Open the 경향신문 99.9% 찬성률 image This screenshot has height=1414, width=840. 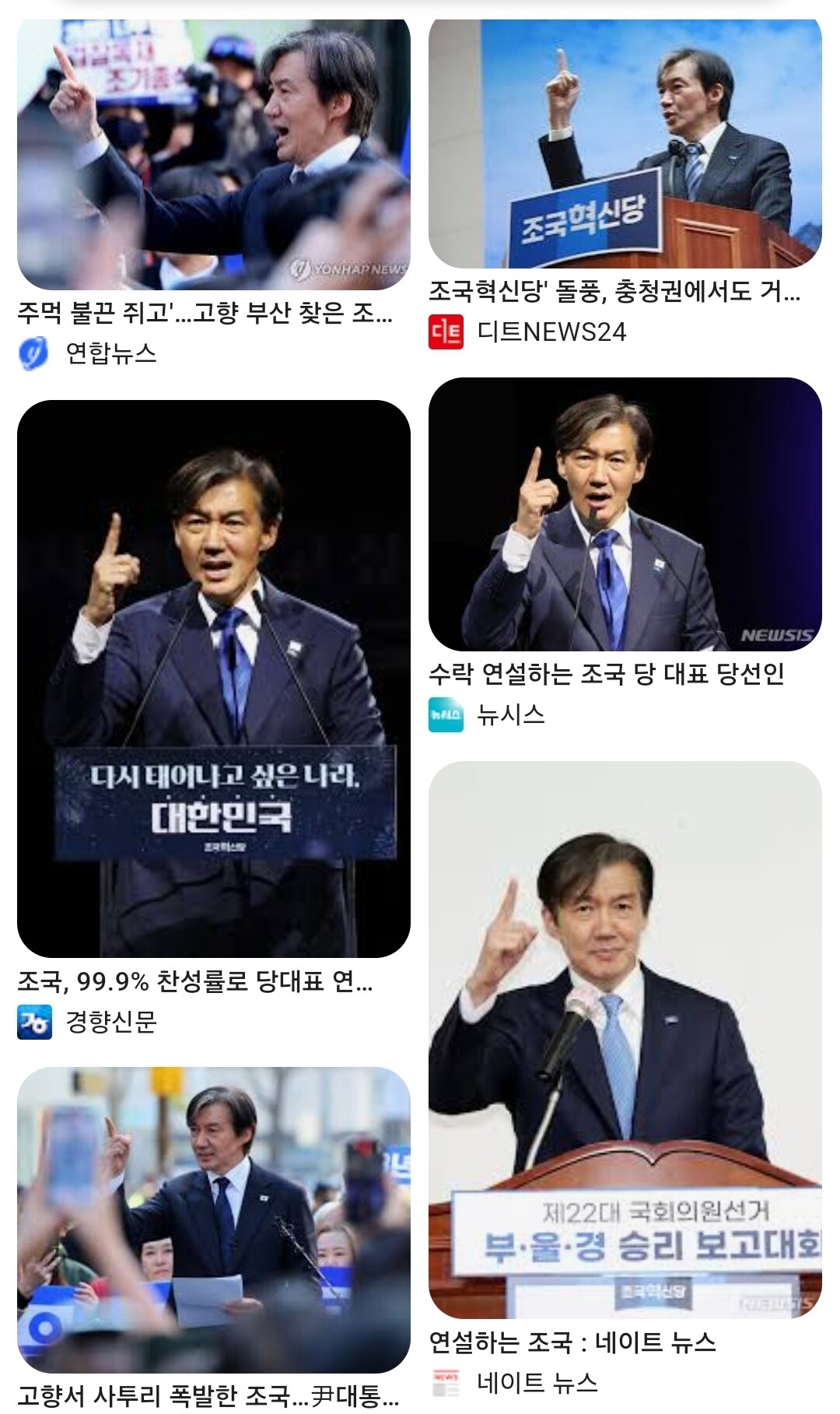point(213,678)
